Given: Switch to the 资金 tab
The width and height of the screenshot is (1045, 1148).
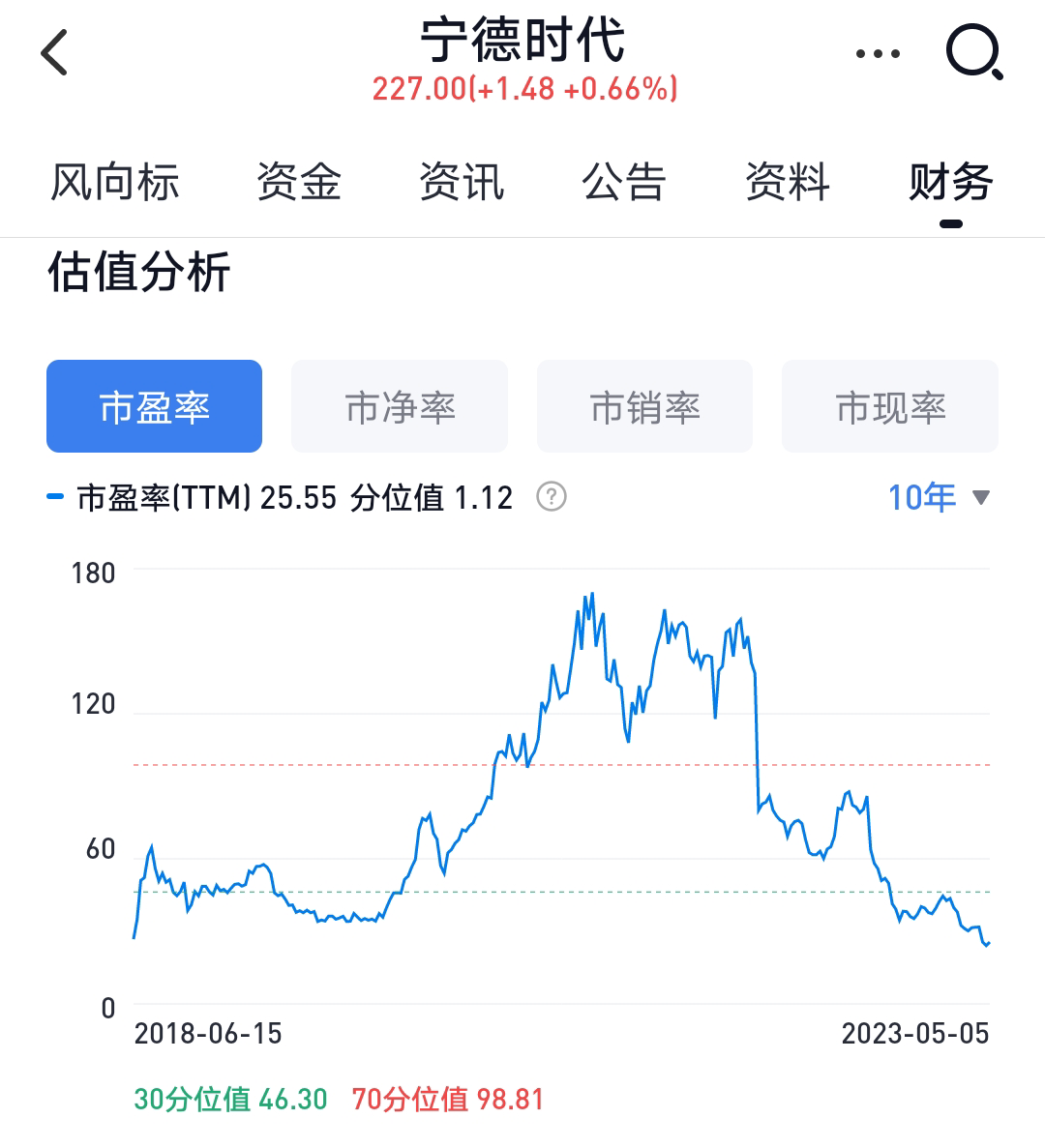Looking at the screenshot, I should (298, 182).
